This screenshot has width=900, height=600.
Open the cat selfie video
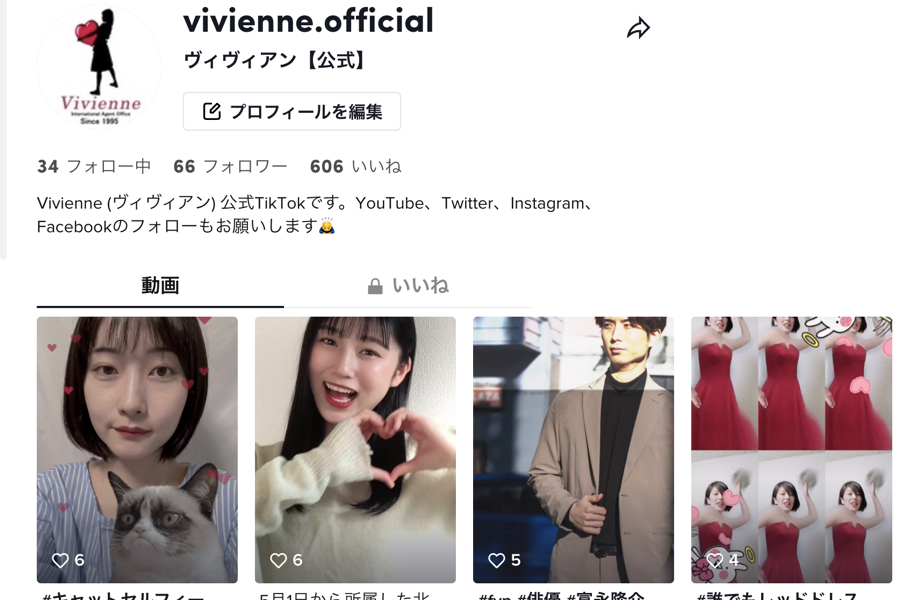pyautogui.click(x=137, y=450)
